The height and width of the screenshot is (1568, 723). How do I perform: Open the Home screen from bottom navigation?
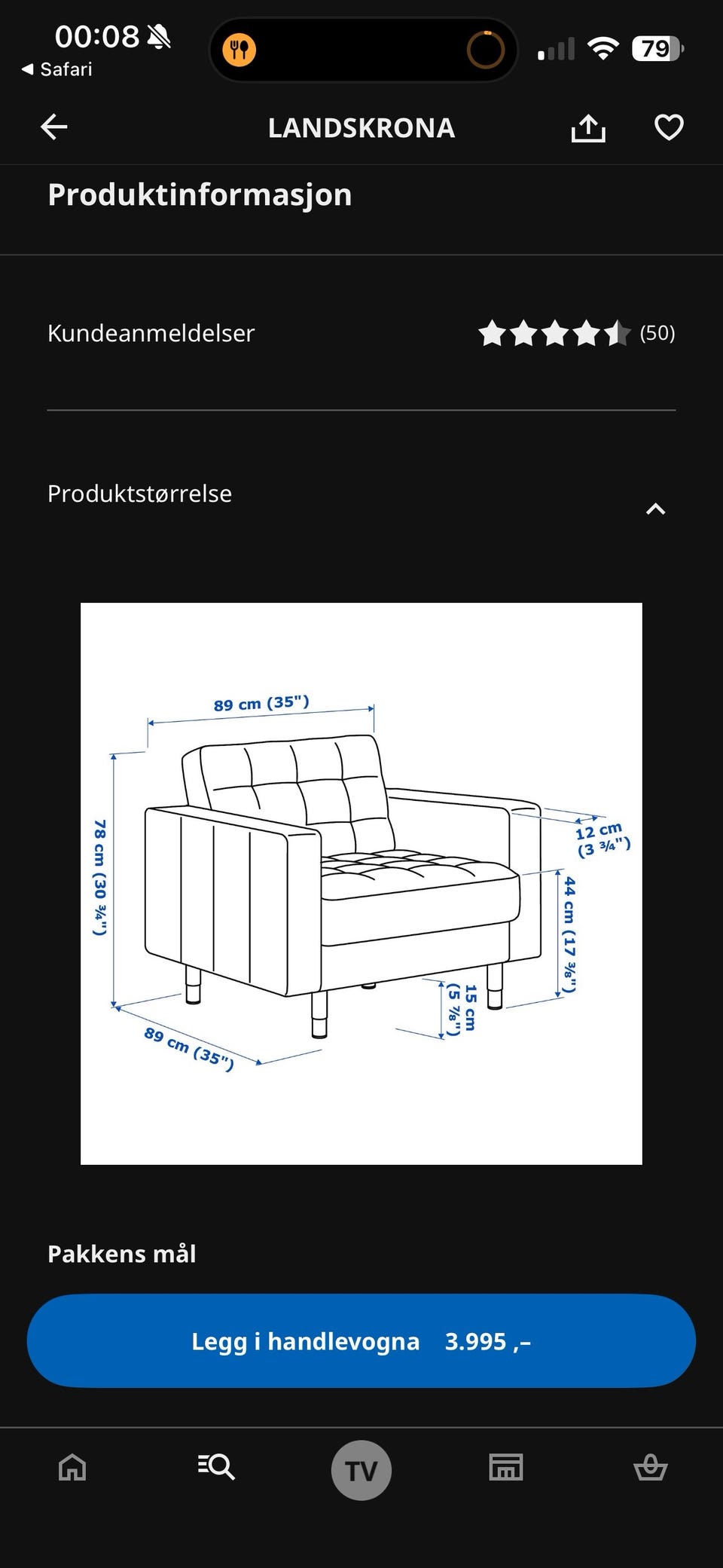click(x=72, y=1468)
